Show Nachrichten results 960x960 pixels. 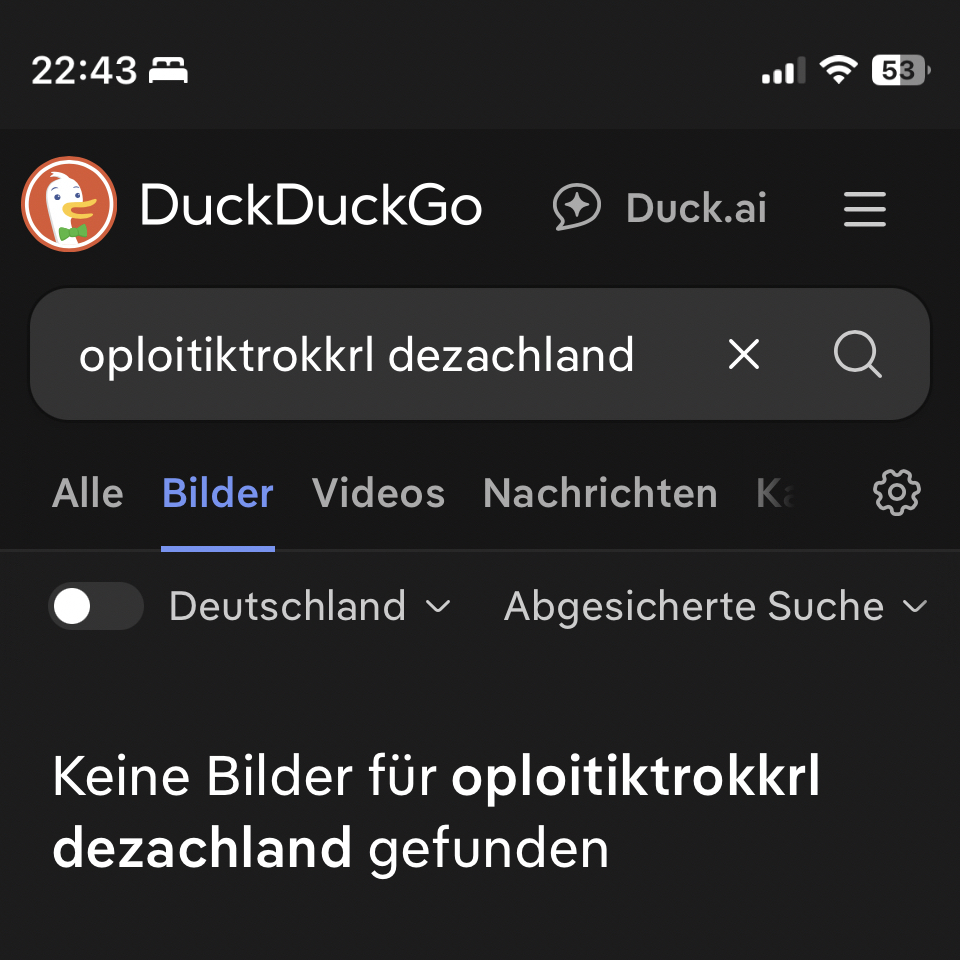coord(600,493)
